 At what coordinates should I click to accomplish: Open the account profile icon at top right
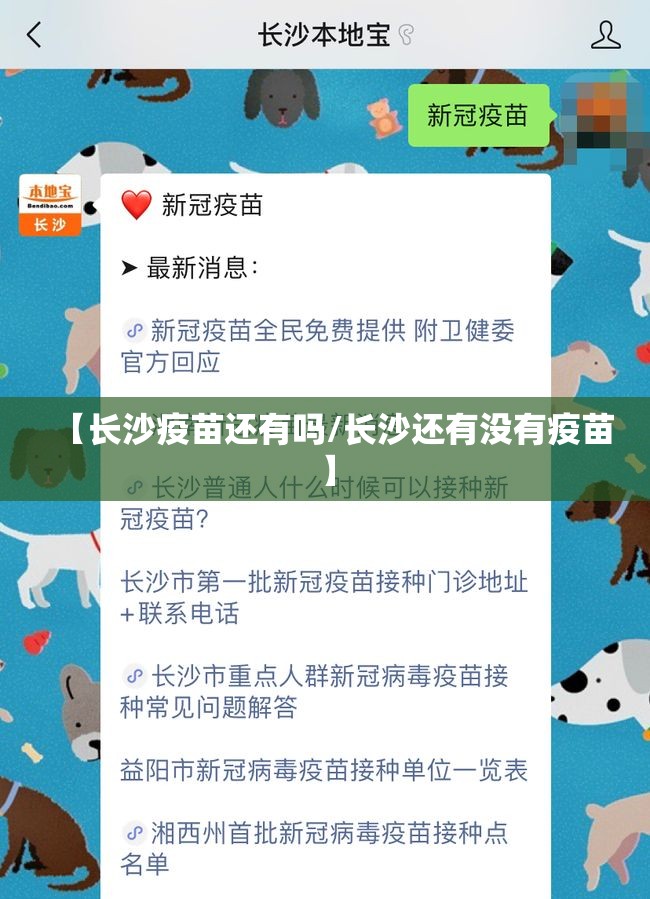pos(606,35)
